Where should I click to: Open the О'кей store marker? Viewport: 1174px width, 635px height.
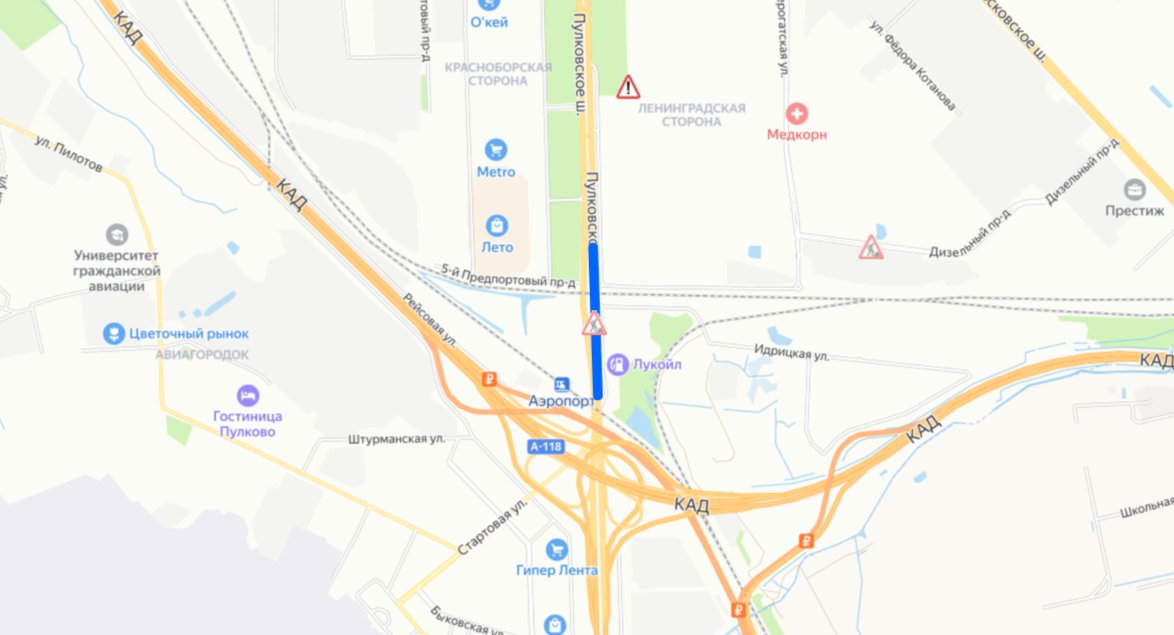pos(489,6)
